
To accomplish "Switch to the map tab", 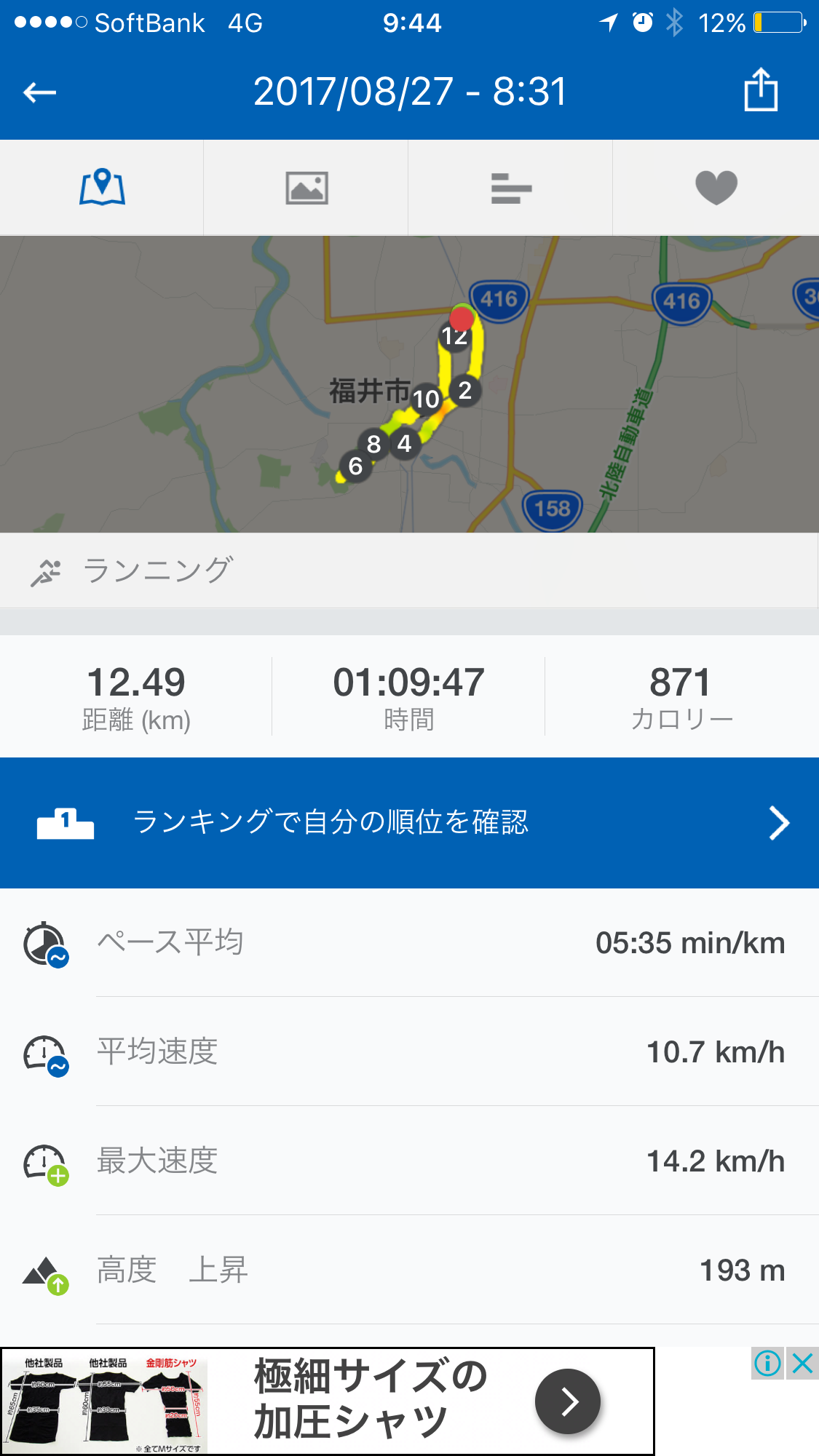I will click(x=102, y=188).
